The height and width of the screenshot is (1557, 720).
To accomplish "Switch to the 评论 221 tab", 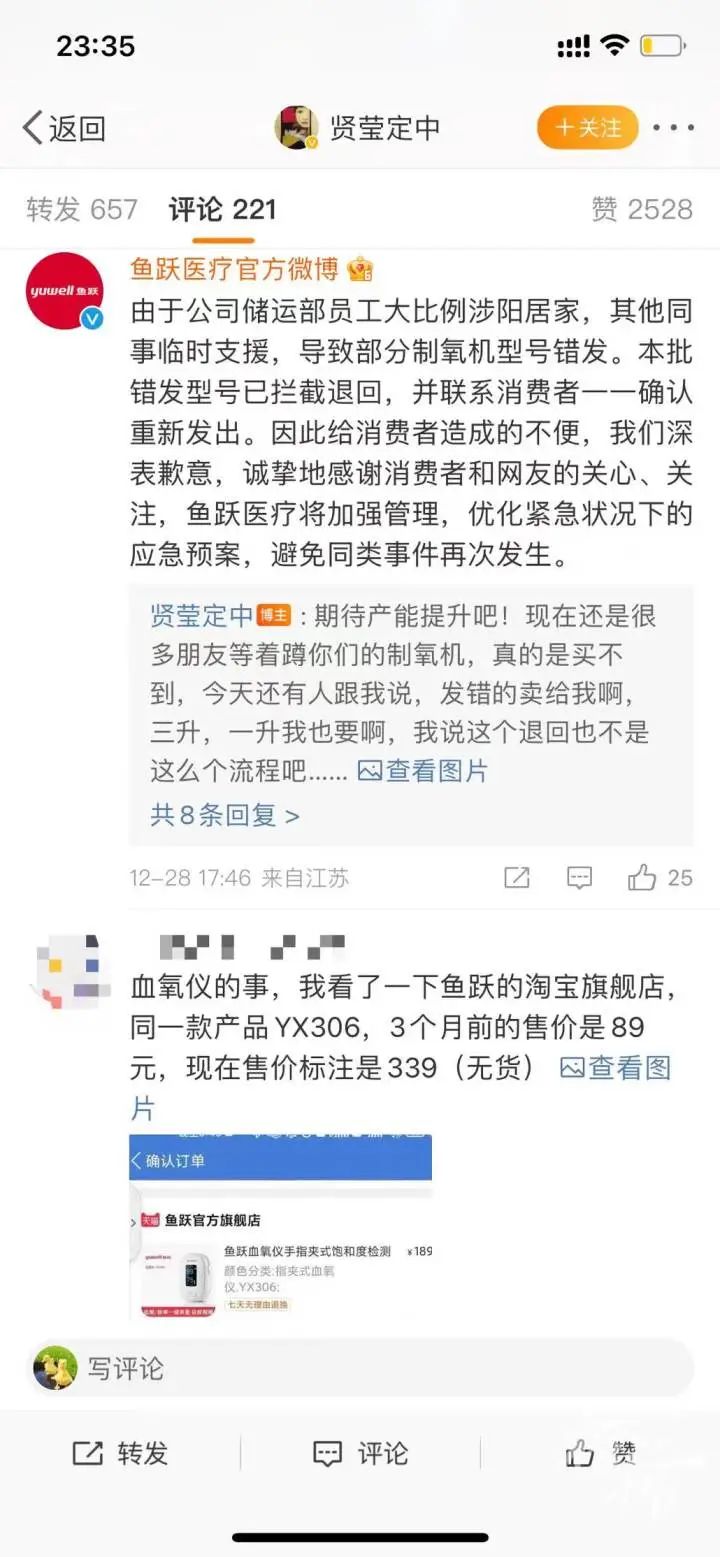I will (222, 209).
